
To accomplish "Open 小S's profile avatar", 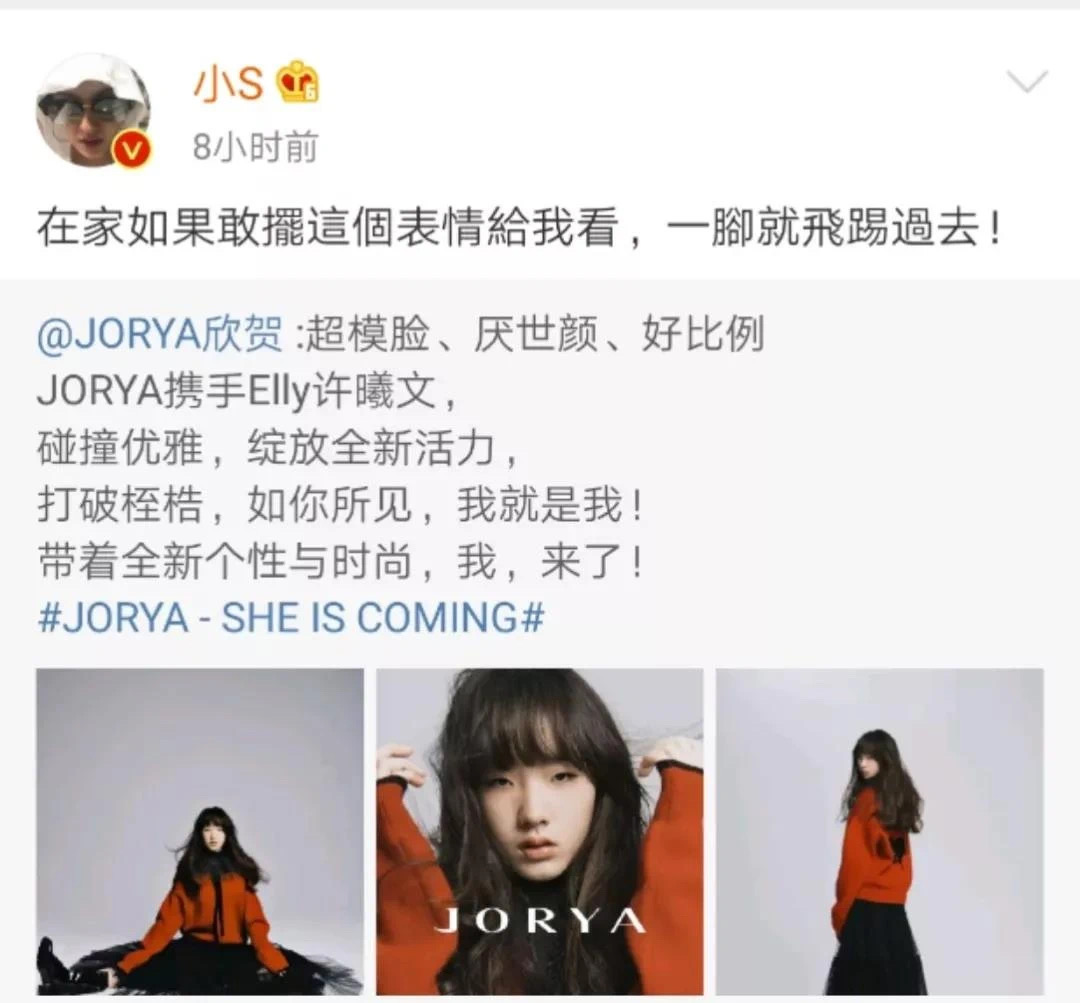I will tap(93, 110).
